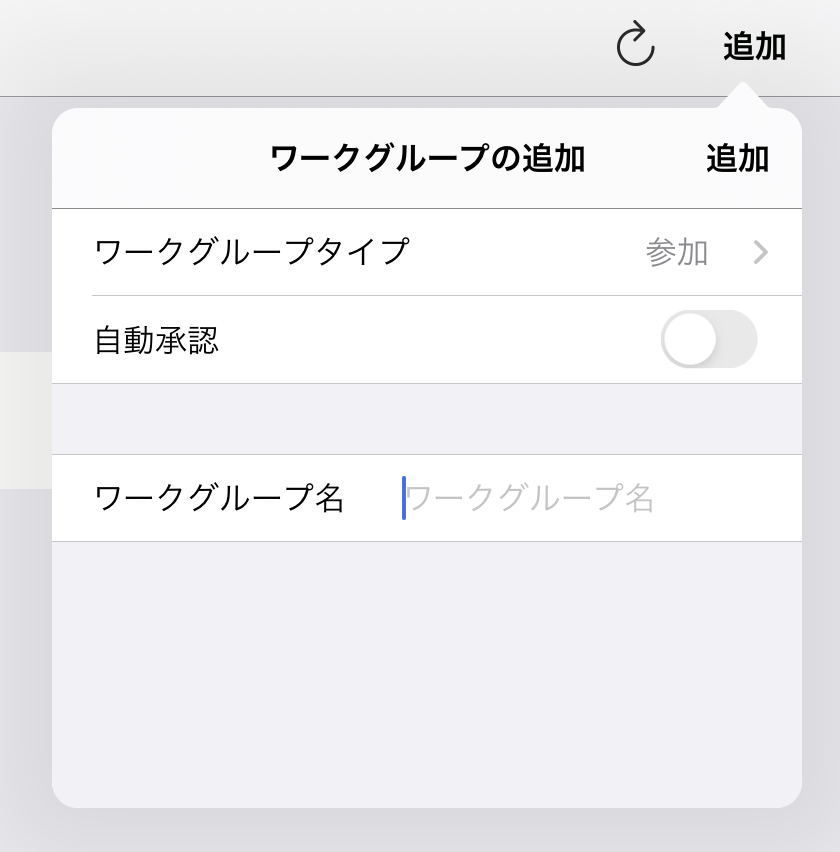This screenshot has width=840, height=852.
Task: Tap 追加 in the top toolbar
Action: (754, 46)
